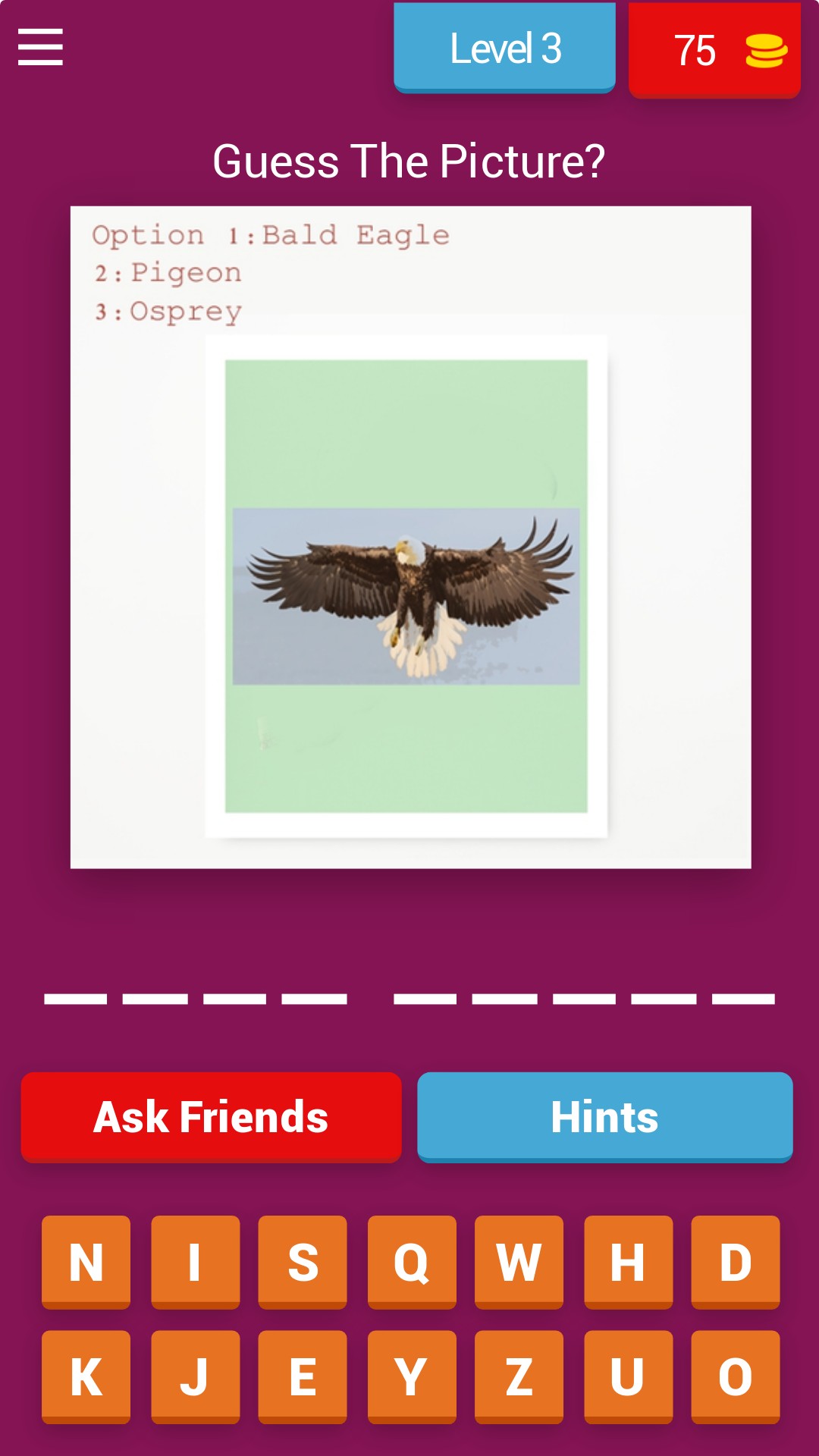The image size is (819, 1456).
Task: Open the hamburger menu
Action: pyautogui.click(x=40, y=47)
